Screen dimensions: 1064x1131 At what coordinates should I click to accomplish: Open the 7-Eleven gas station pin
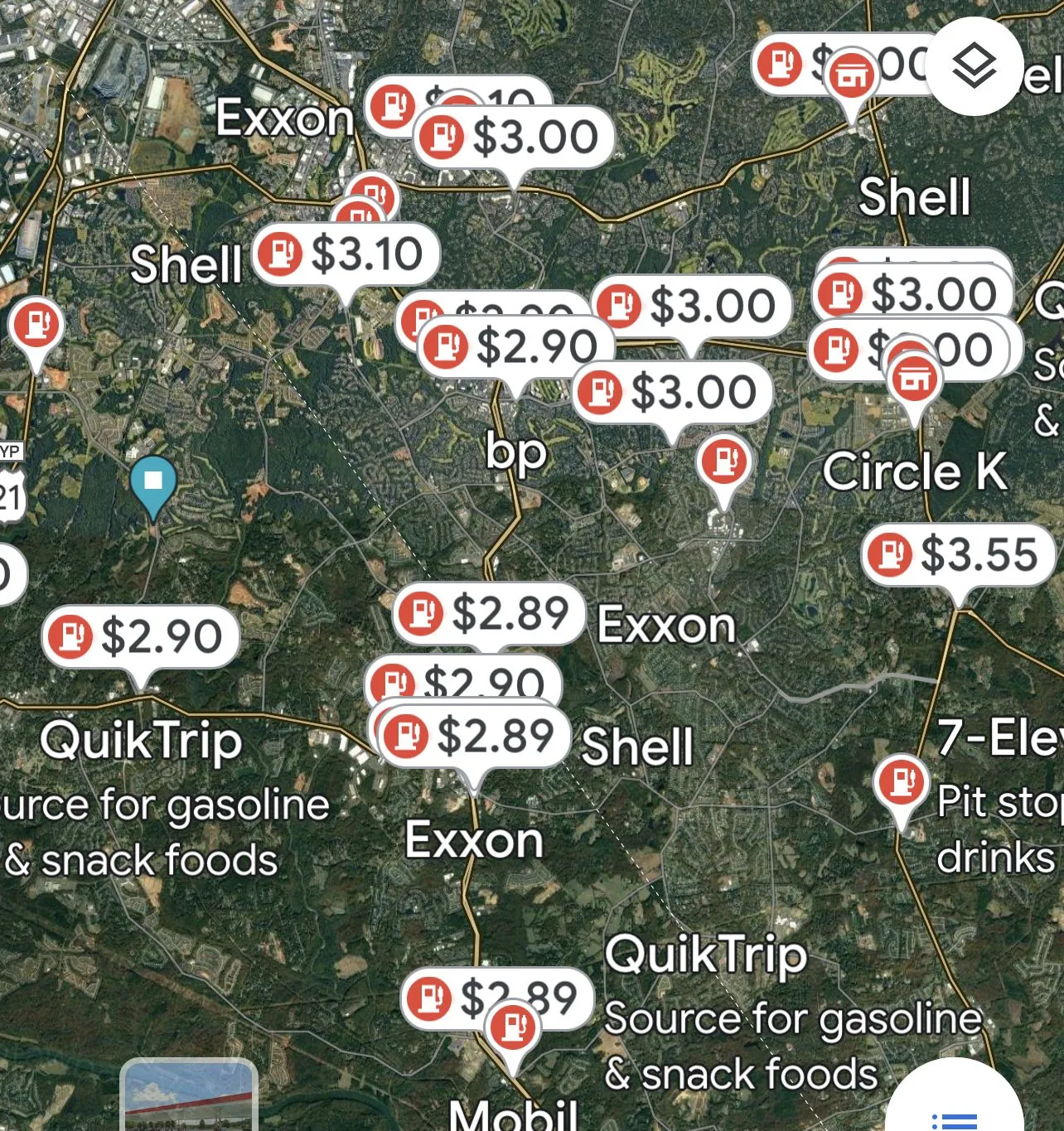click(901, 781)
